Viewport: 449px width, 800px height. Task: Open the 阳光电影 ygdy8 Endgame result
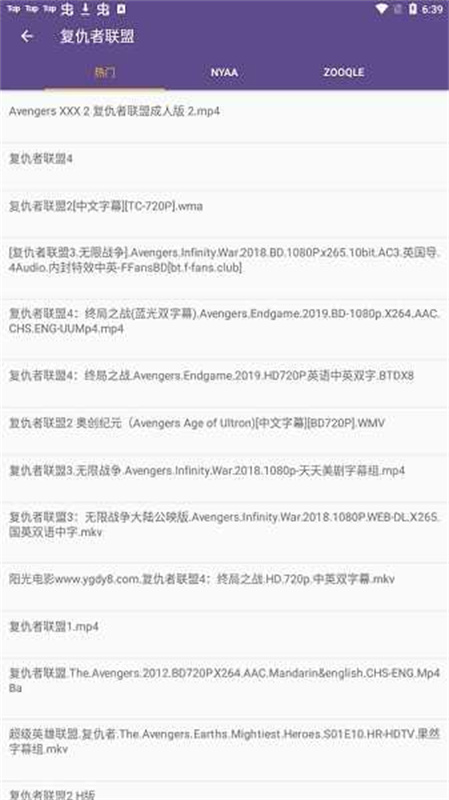pos(224,586)
